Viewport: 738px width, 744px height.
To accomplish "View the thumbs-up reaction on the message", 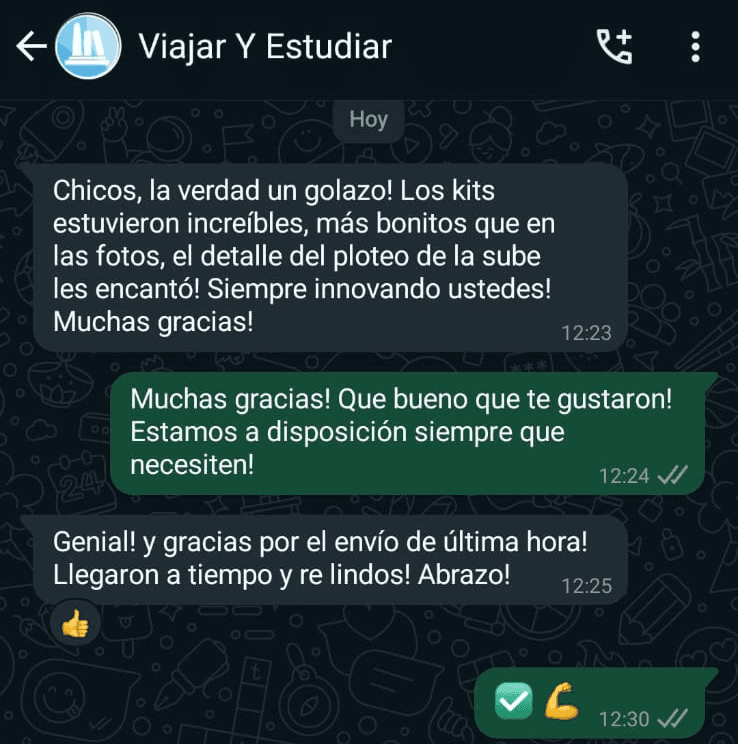I will (x=76, y=623).
